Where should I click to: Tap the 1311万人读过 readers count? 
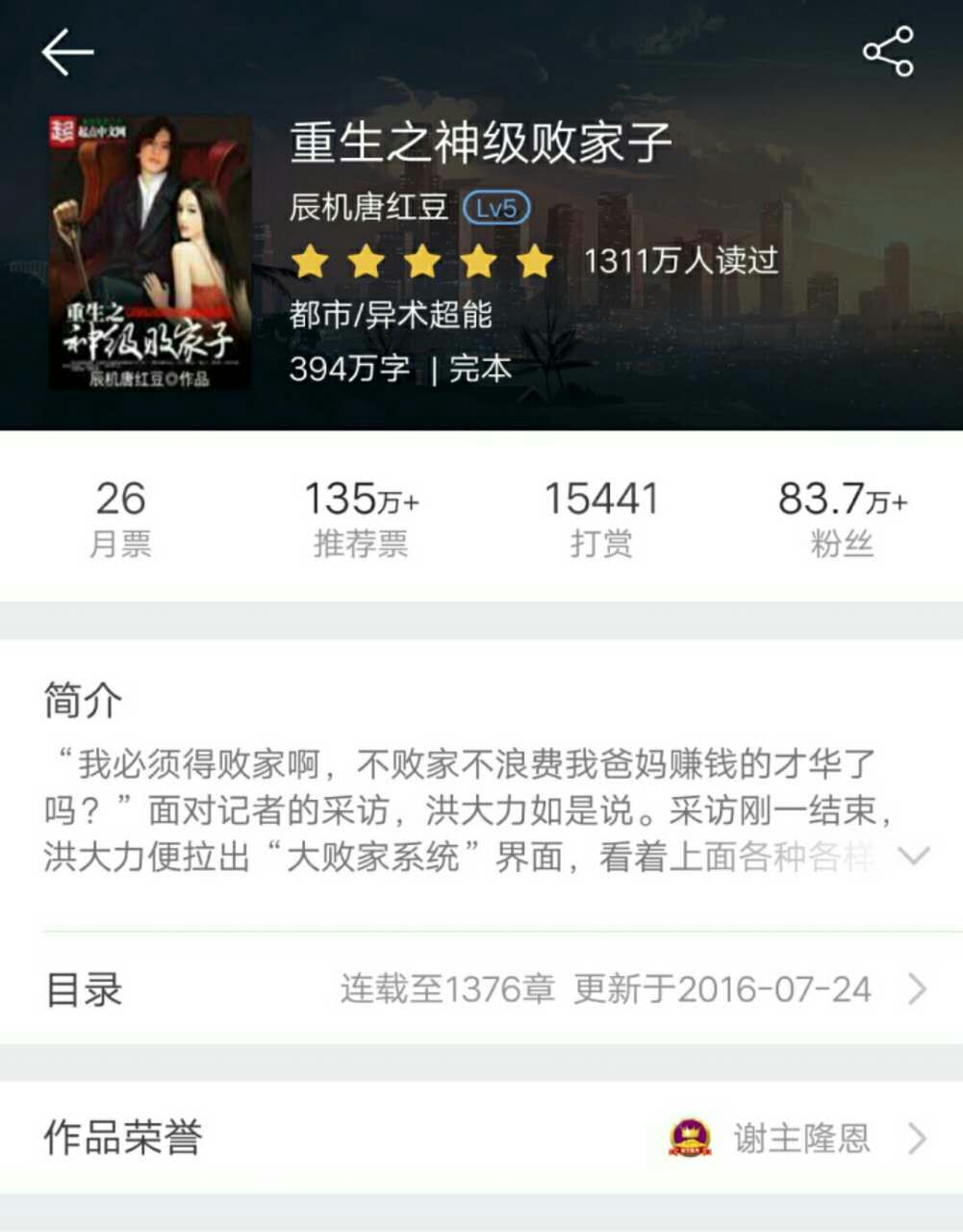coord(681,258)
